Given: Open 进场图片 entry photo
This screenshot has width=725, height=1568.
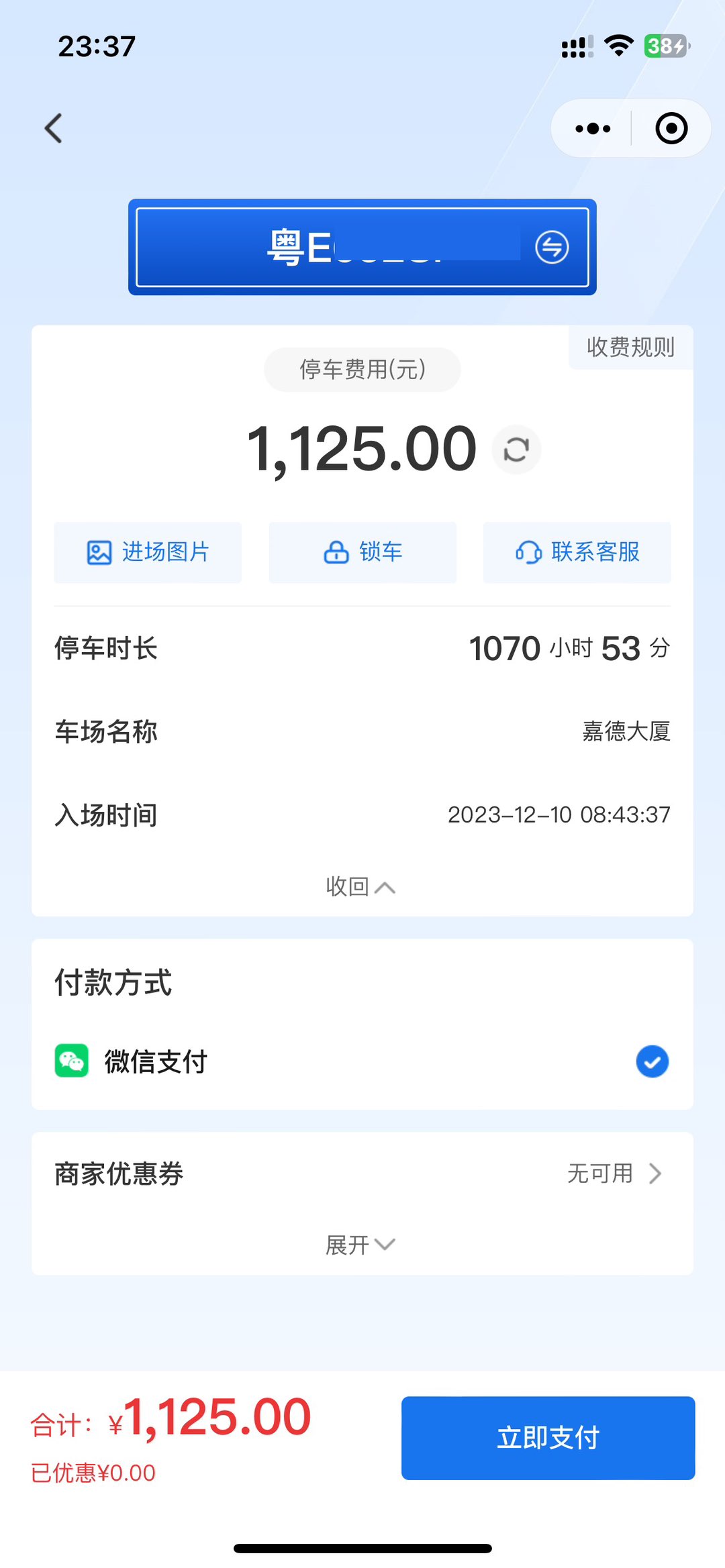Looking at the screenshot, I should (x=148, y=552).
